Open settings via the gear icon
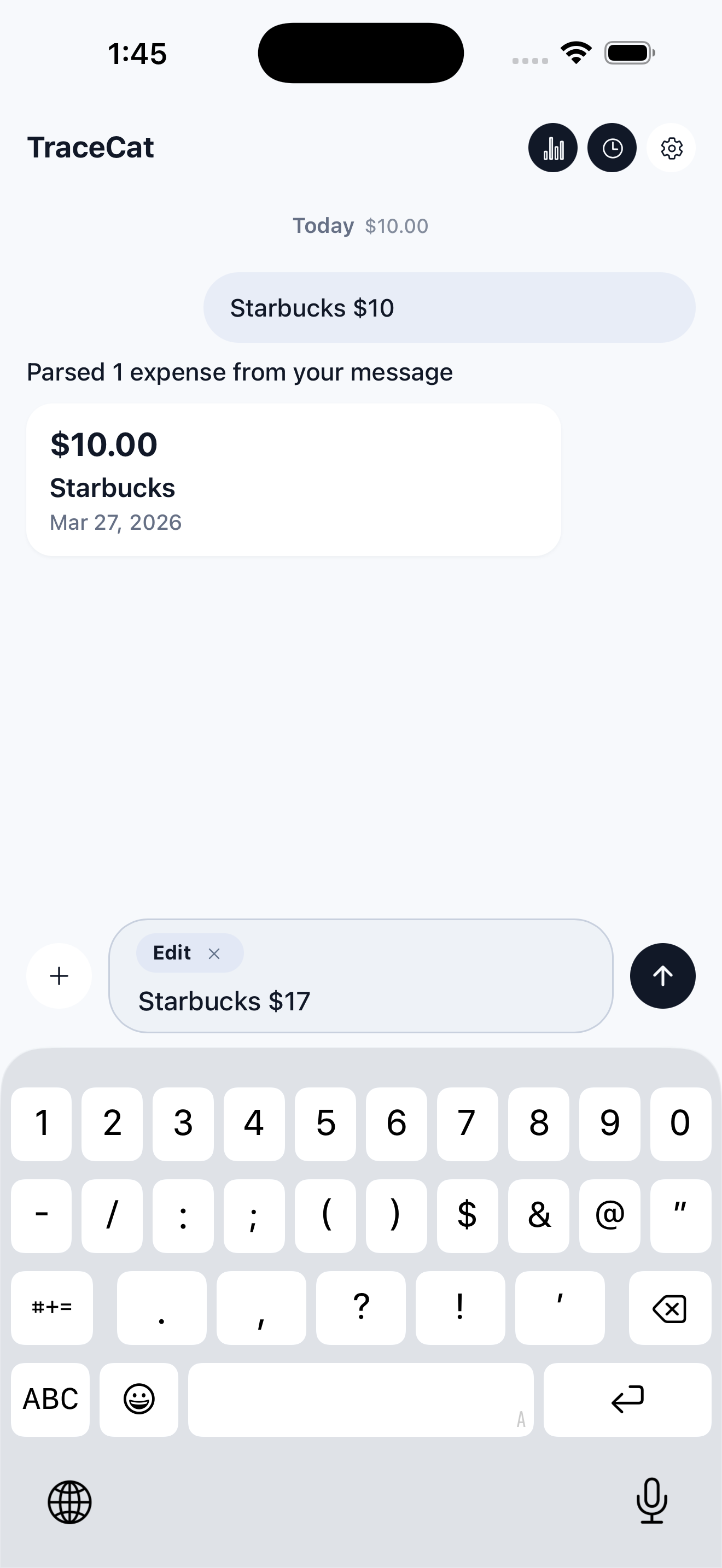This screenshot has height=1568, width=722. pyautogui.click(x=671, y=148)
